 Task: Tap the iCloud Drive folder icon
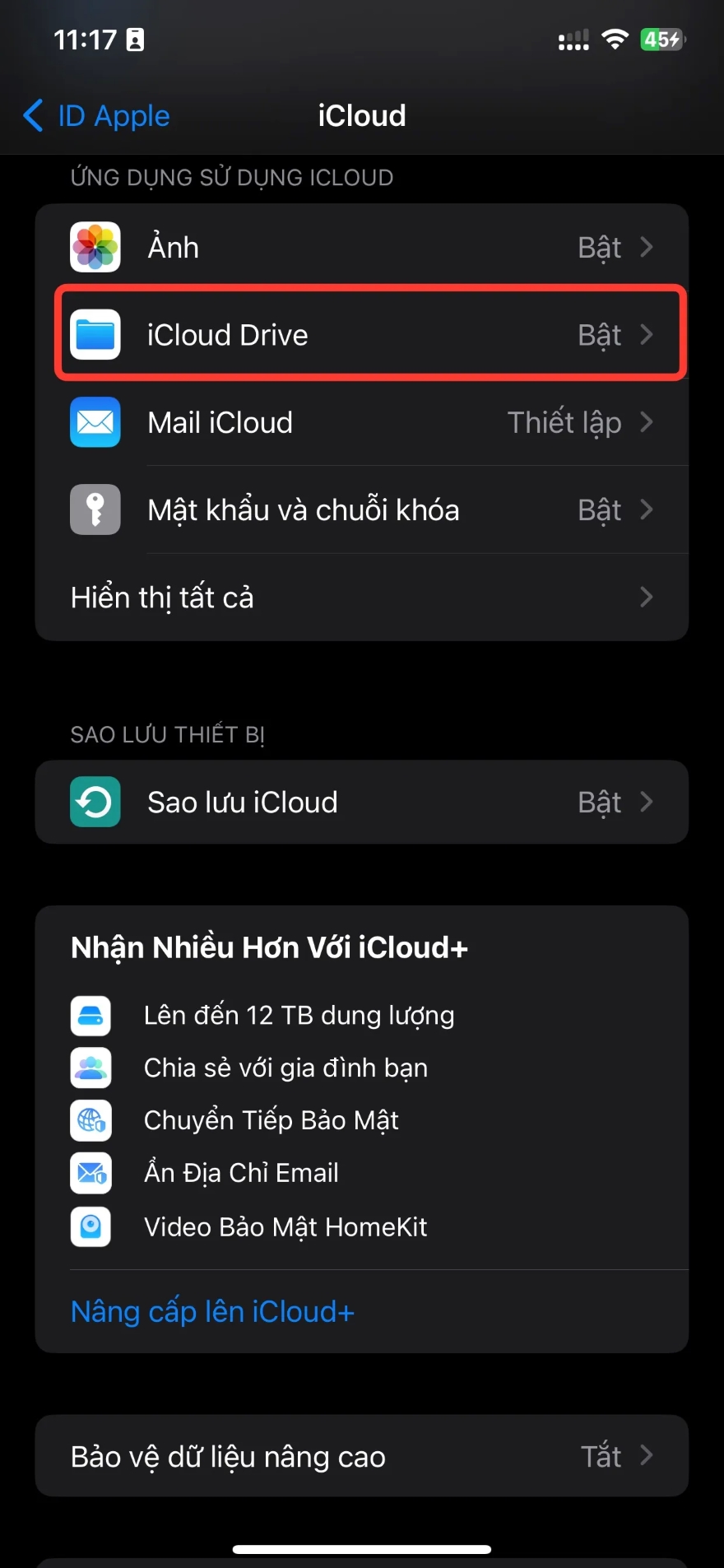(x=95, y=334)
